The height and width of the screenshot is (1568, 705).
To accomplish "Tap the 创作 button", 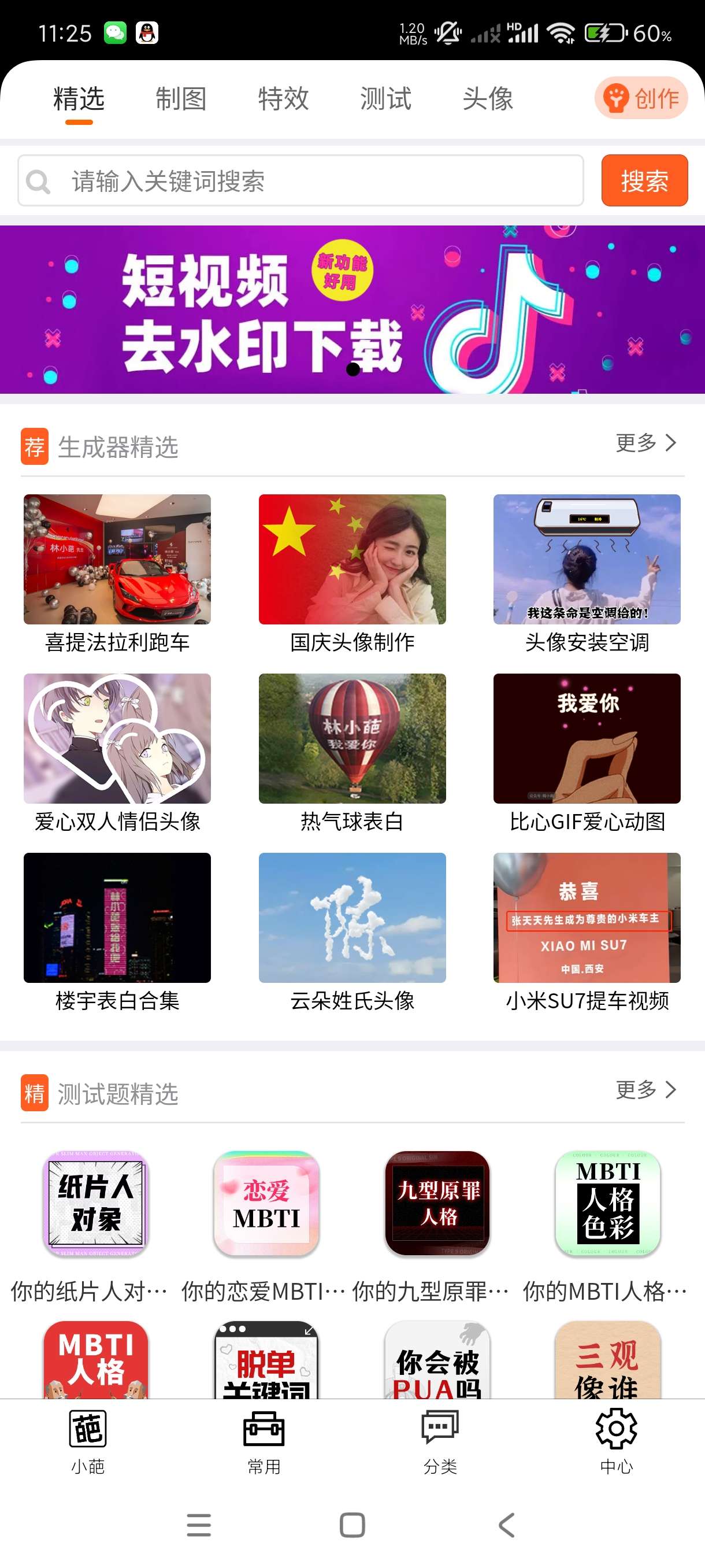I will (641, 98).
